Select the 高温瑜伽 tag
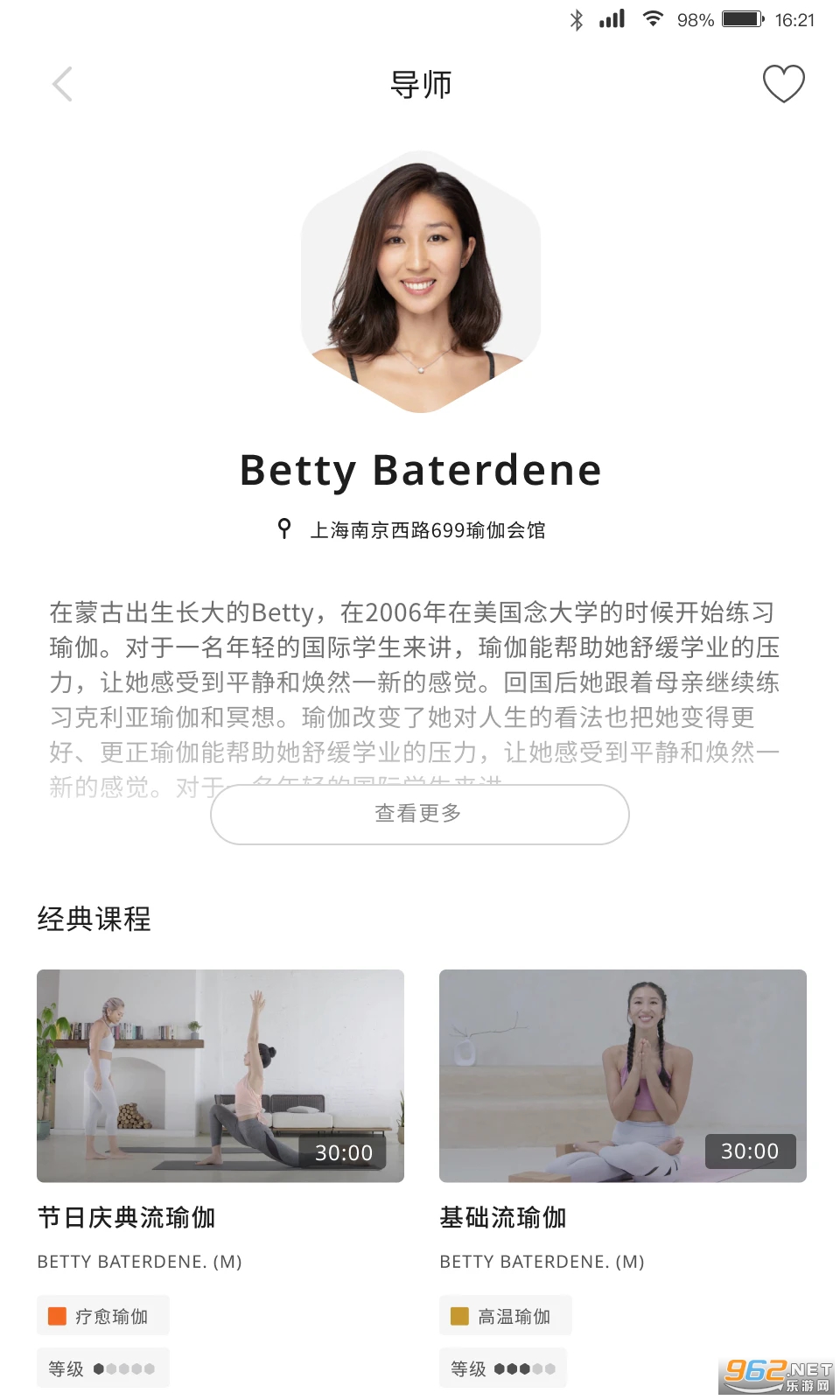840x1400 pixels. pos(506,1316)
